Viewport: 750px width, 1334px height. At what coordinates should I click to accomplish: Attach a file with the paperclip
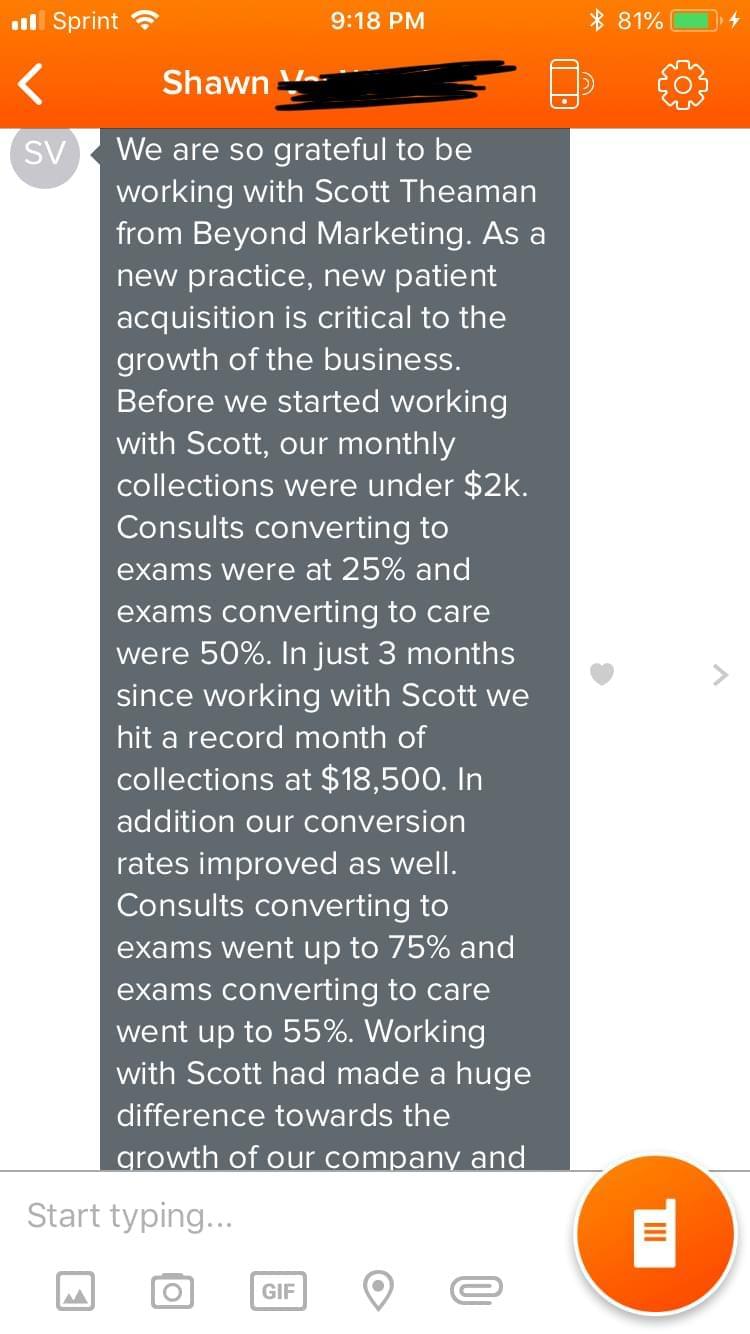477,1291
